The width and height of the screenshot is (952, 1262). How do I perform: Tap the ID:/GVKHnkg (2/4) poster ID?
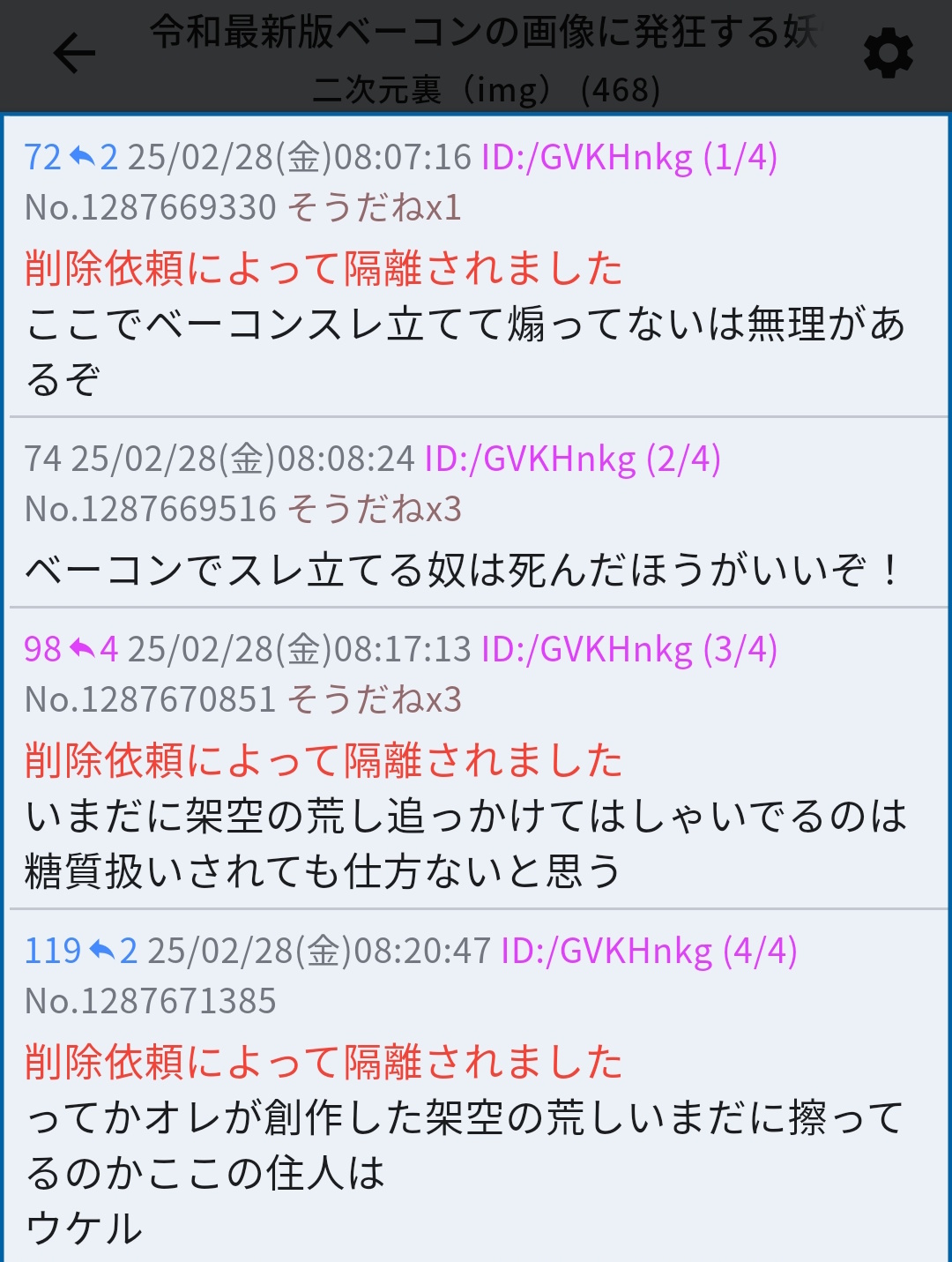click(x=572, y=459)
